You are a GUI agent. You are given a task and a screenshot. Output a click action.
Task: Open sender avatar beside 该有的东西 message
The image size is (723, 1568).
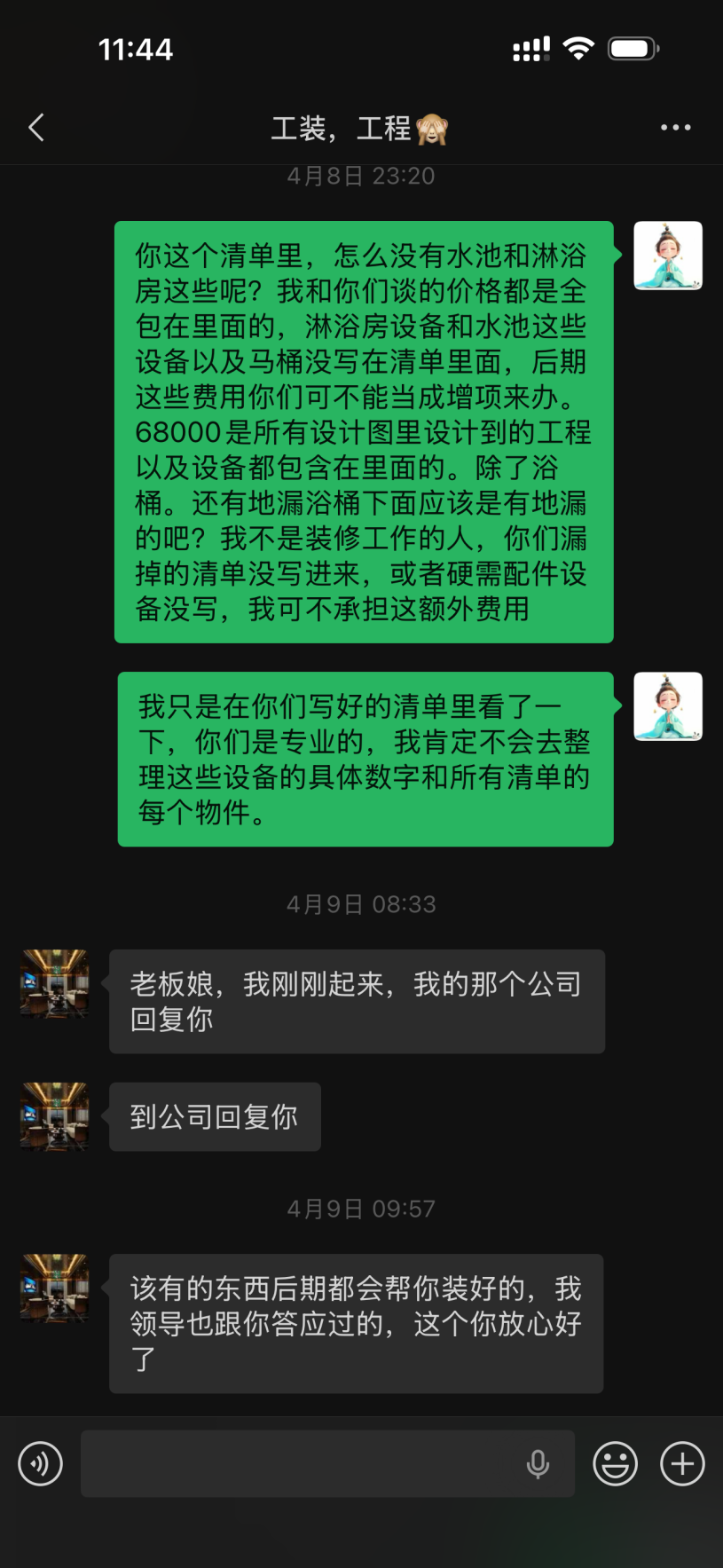tap(55, 1288)
